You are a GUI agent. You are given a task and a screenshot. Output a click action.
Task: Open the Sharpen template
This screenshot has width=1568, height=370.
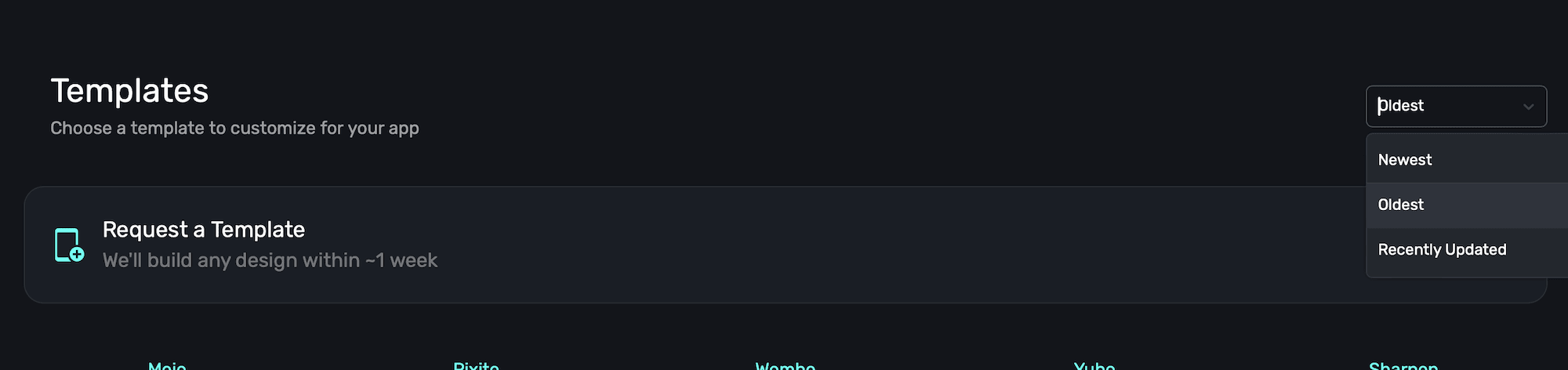[1403, 365]
